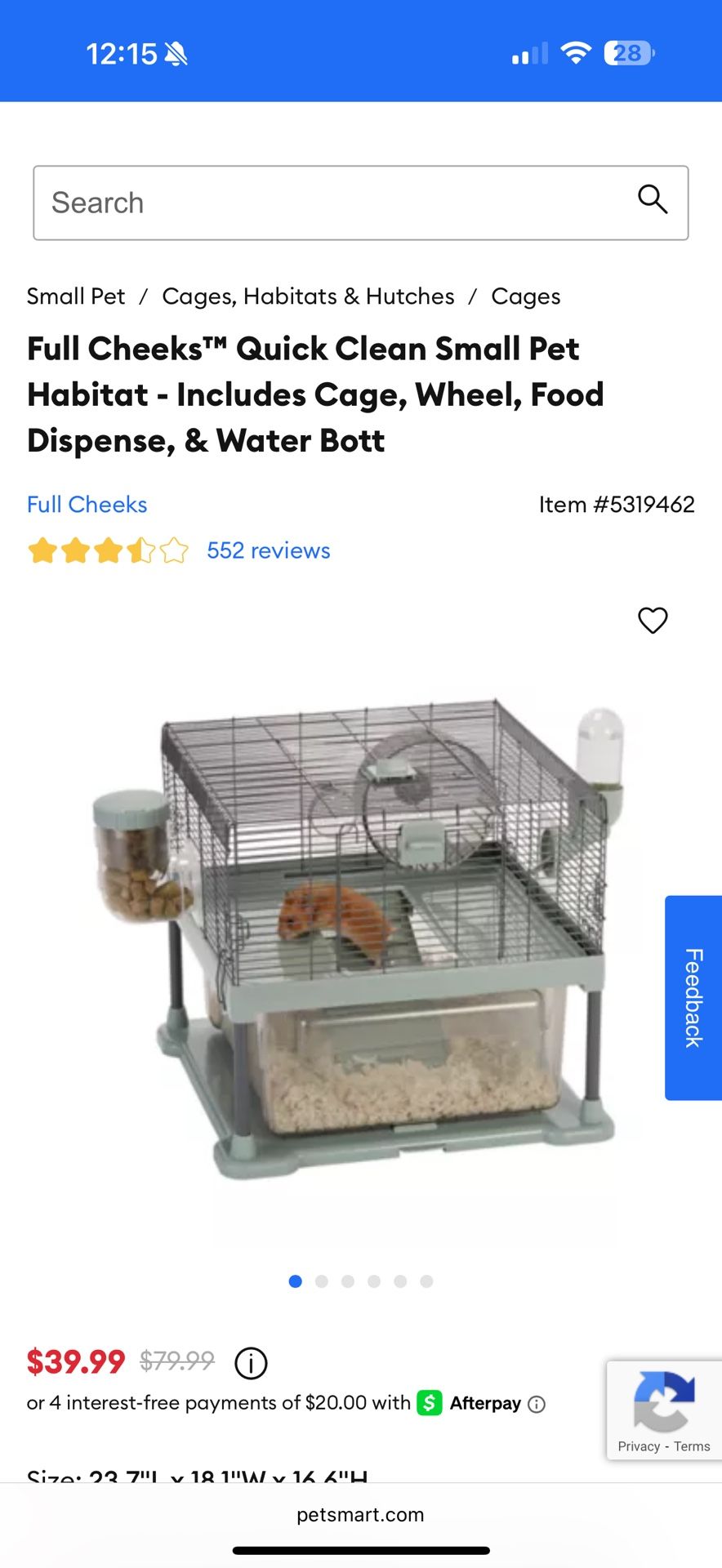This screenshot has width=722, height=1568.
Task: Select the second carousel dot
Action: 322,1281
